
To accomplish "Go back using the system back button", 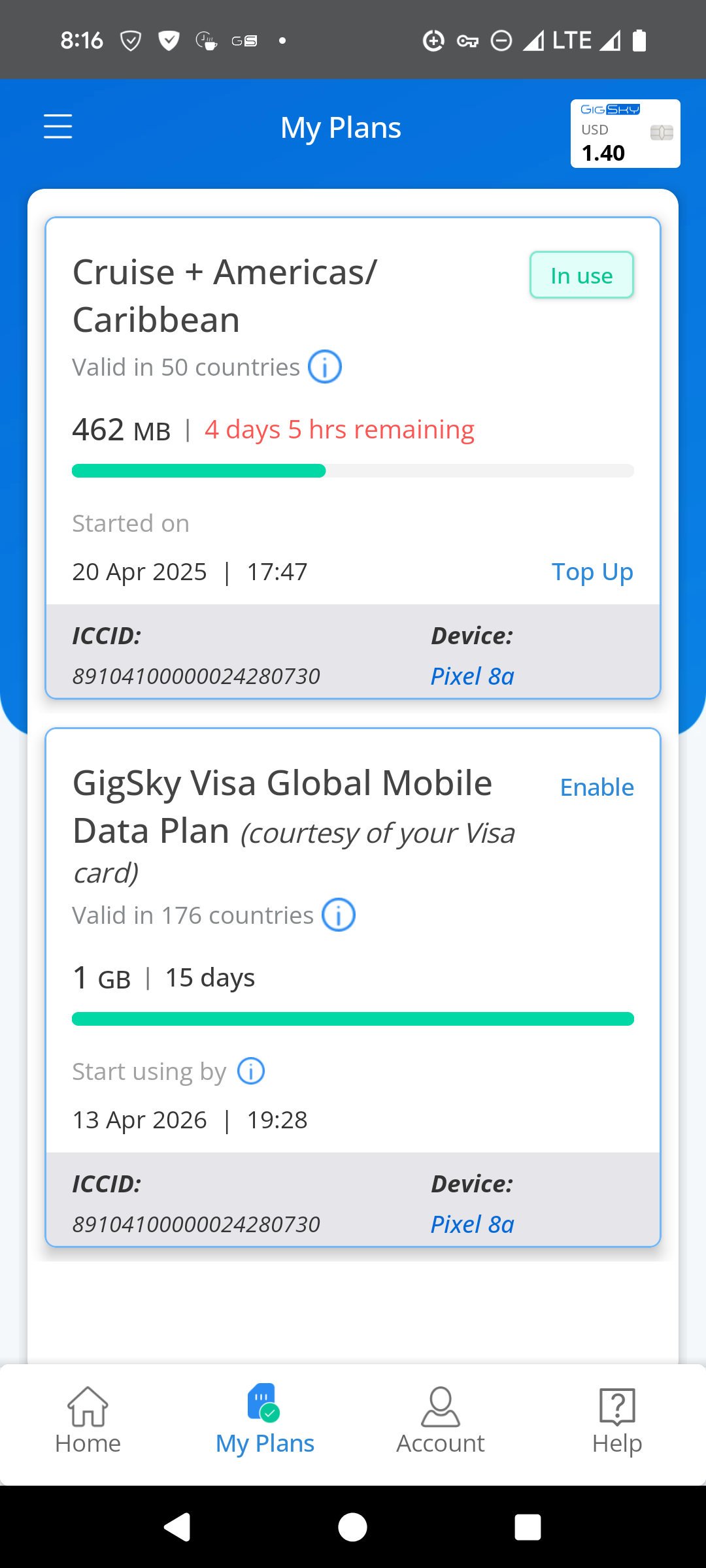I will (x=176, y=1527).
